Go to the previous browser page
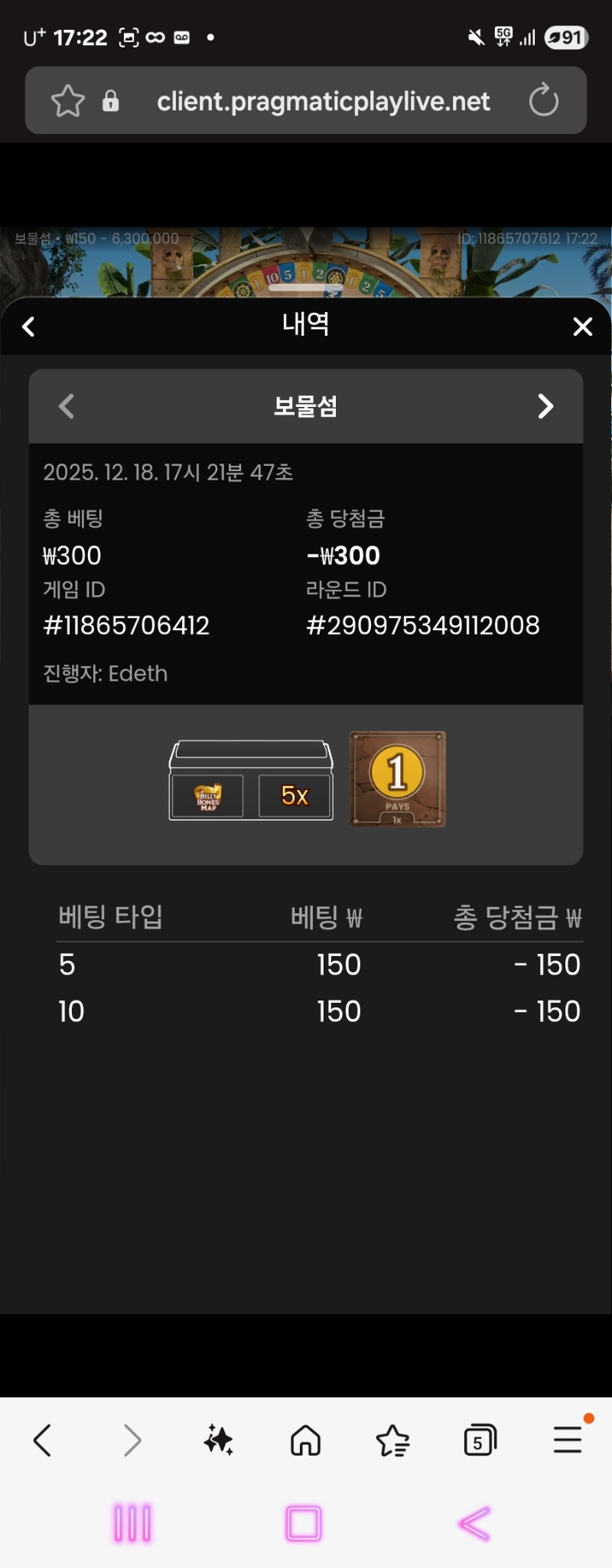Screen dimensions: 612x1568 tap(43, 1441)
